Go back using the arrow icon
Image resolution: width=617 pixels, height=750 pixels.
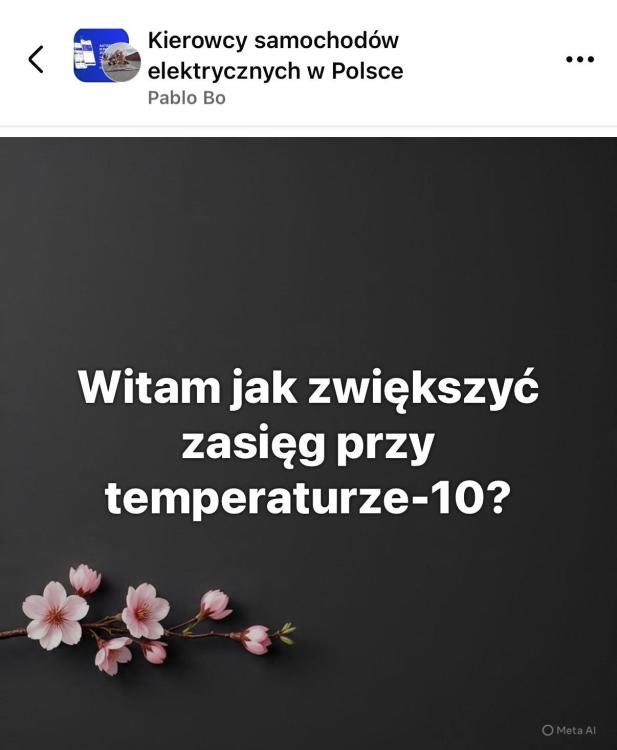[x=36, y=60]
